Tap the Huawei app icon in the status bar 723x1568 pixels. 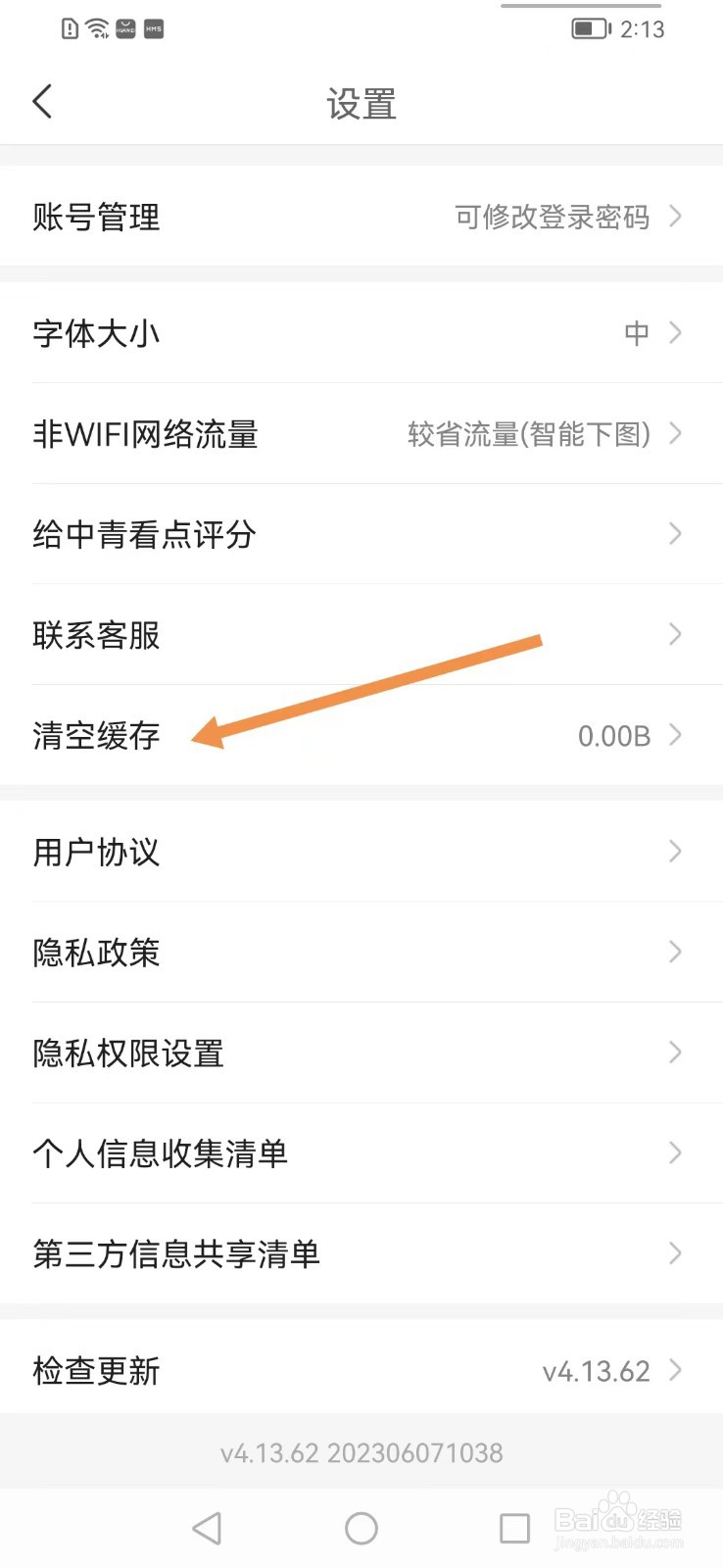tap(123, 28)
